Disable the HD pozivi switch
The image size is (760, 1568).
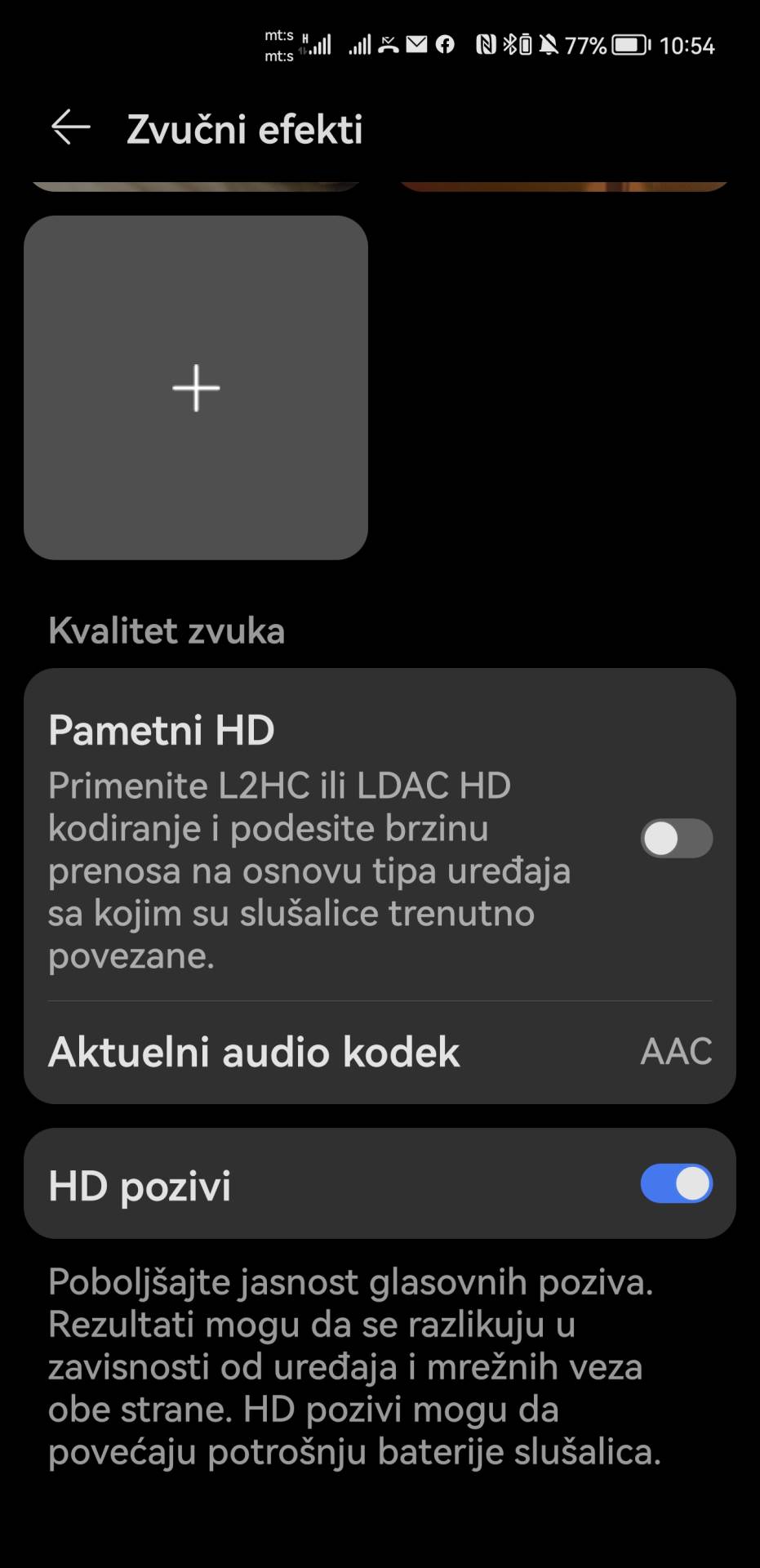[x=675, y=1183]
